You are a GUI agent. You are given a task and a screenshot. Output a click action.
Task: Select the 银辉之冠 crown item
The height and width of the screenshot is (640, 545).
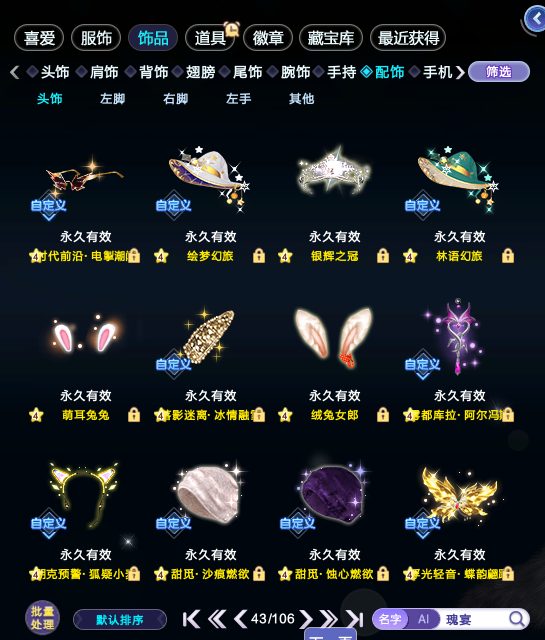coord(334,176)
